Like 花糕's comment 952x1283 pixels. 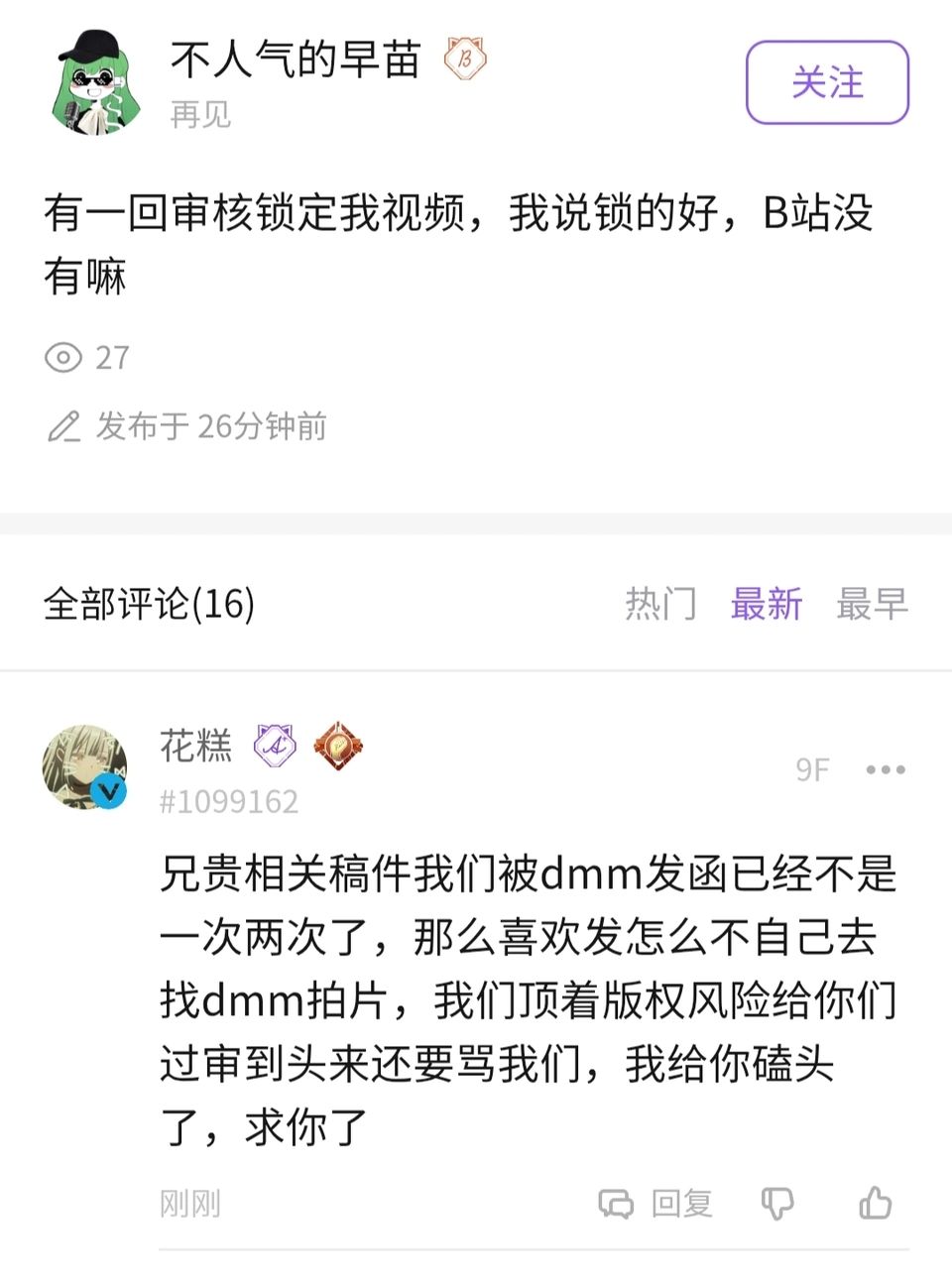(x=875, y=1204)
